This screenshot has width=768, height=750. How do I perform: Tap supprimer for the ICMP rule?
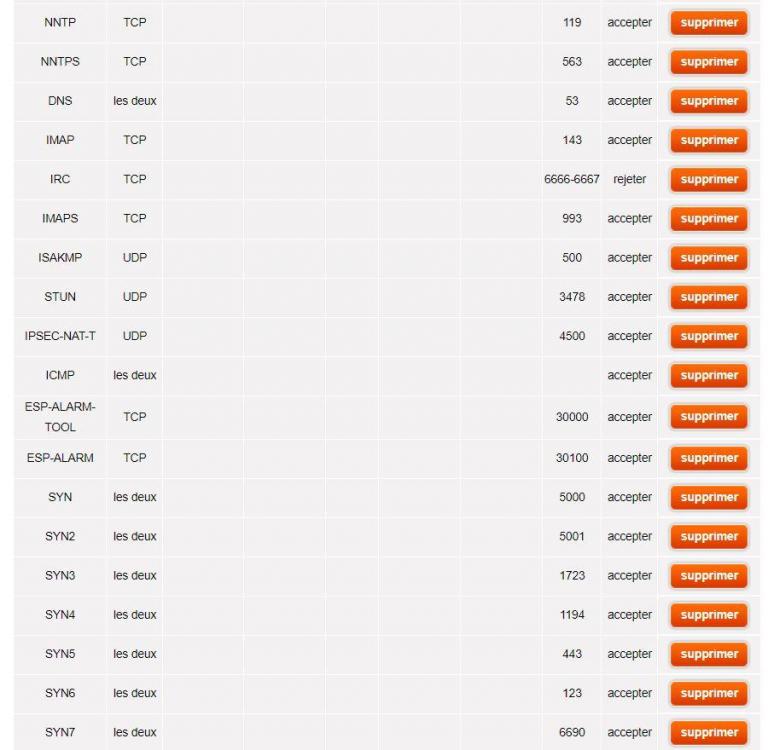(709, 376)
